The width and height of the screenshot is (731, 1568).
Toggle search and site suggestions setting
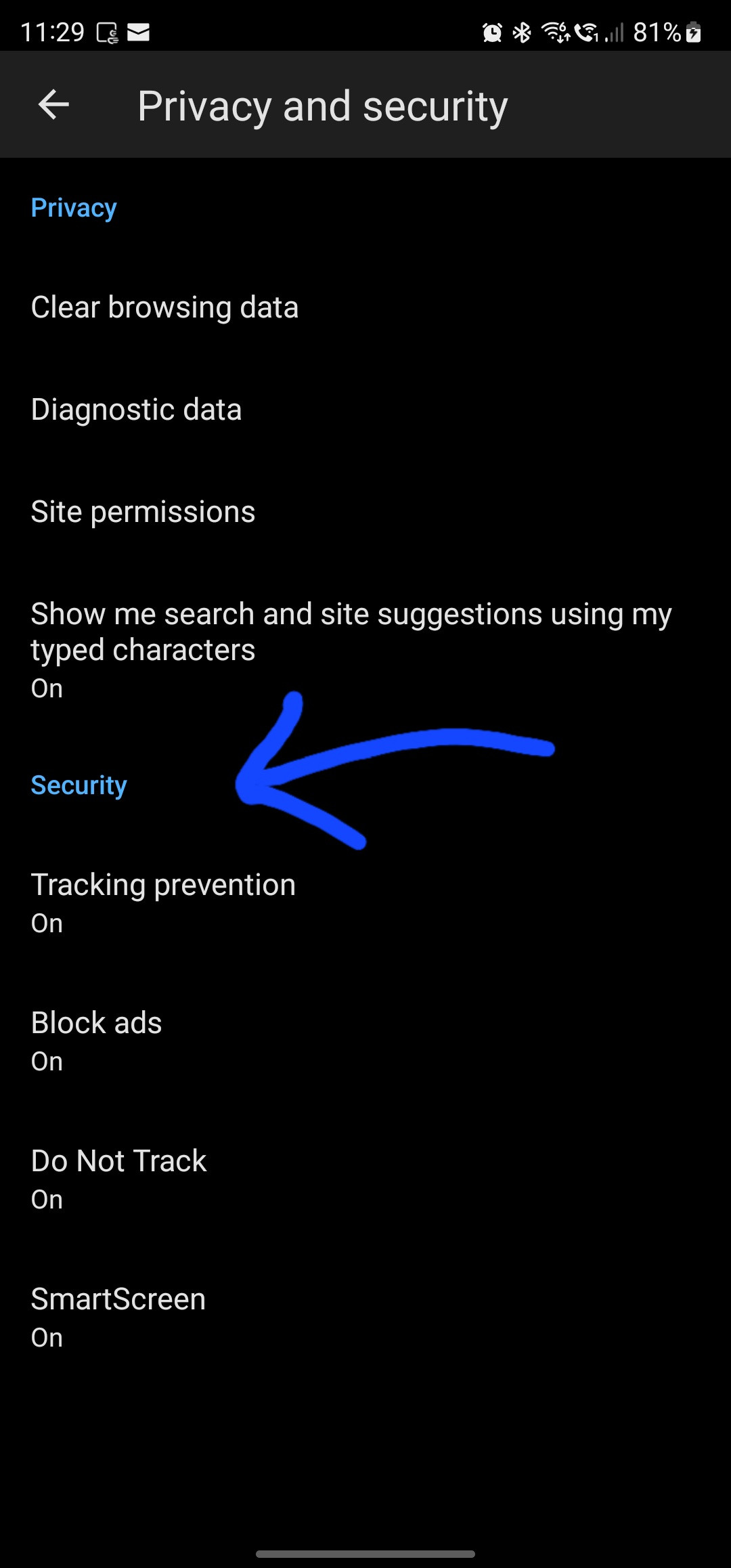click(x=365, y=649)
